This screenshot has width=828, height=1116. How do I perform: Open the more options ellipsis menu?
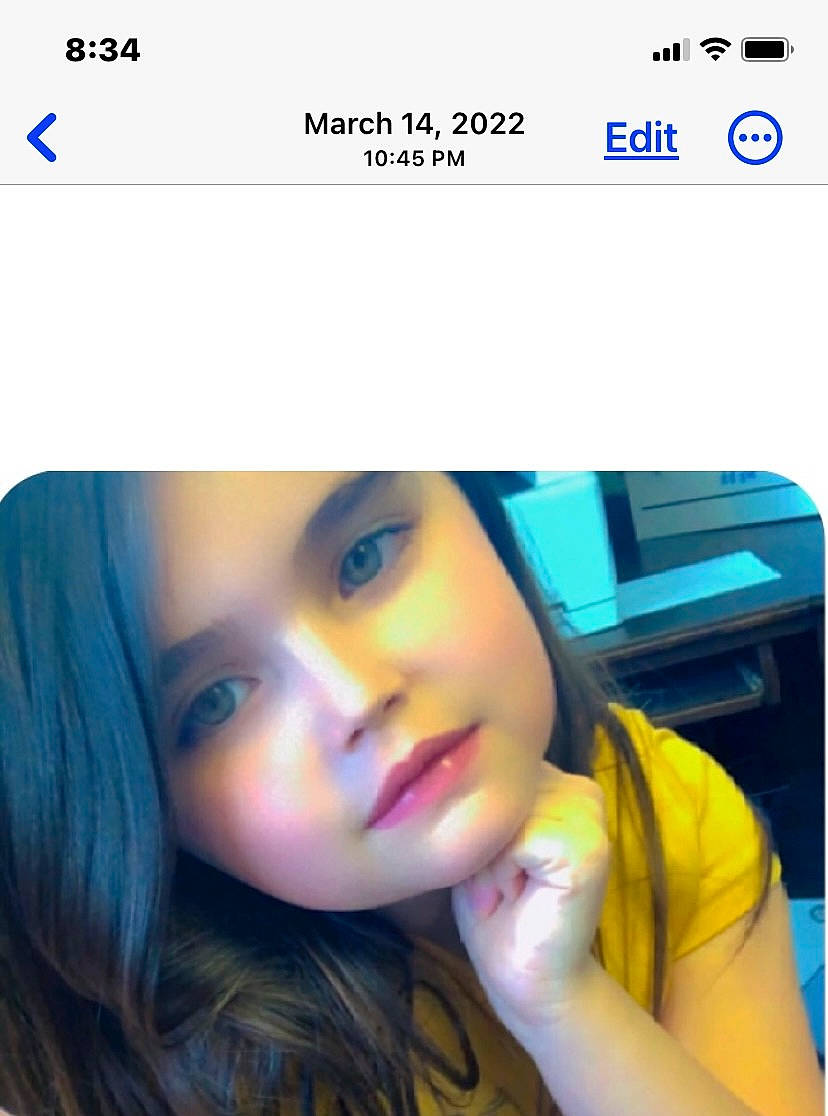[x=755, y=138]
